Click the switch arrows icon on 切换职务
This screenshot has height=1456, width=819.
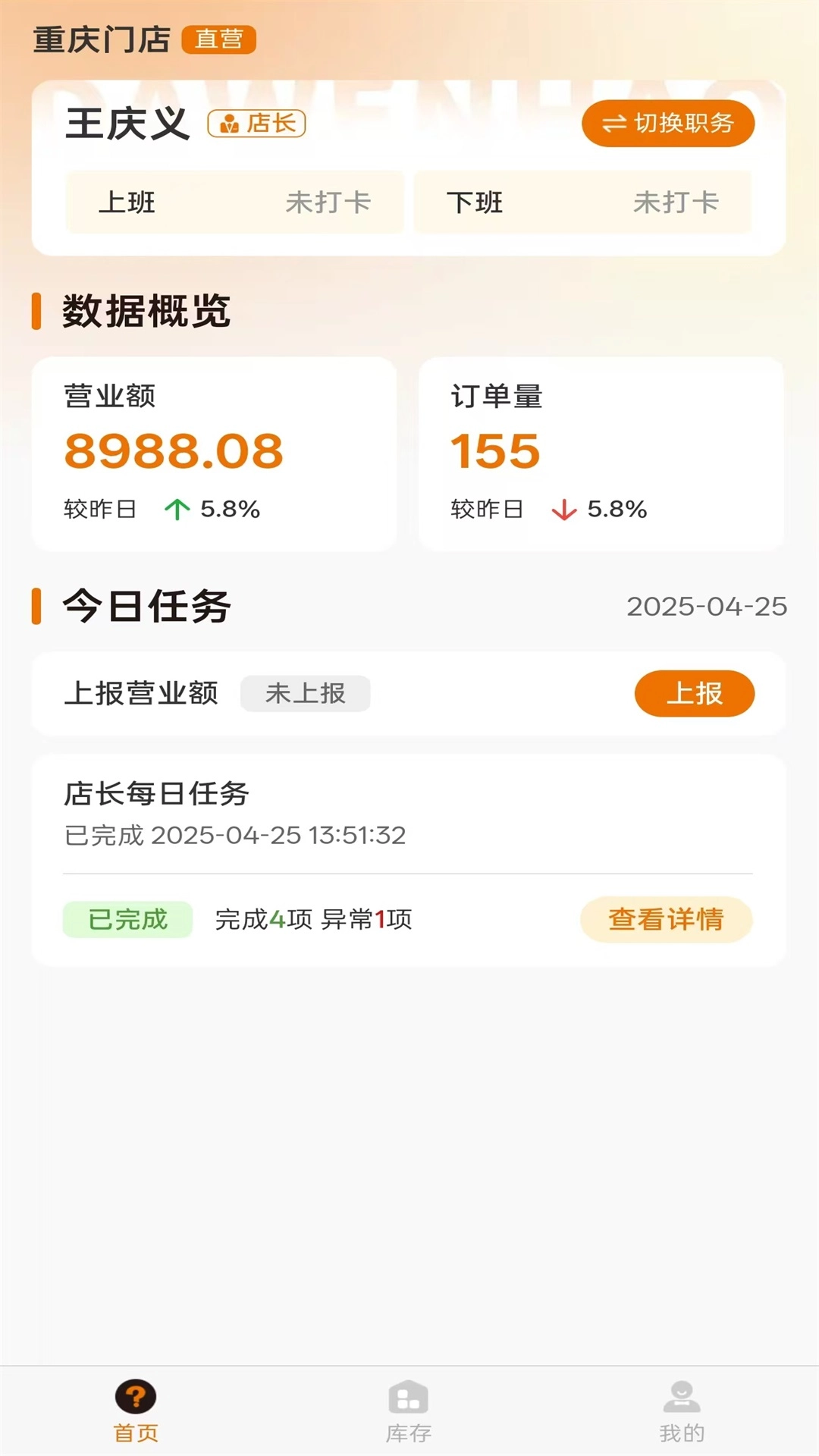[x=616, y=123]
